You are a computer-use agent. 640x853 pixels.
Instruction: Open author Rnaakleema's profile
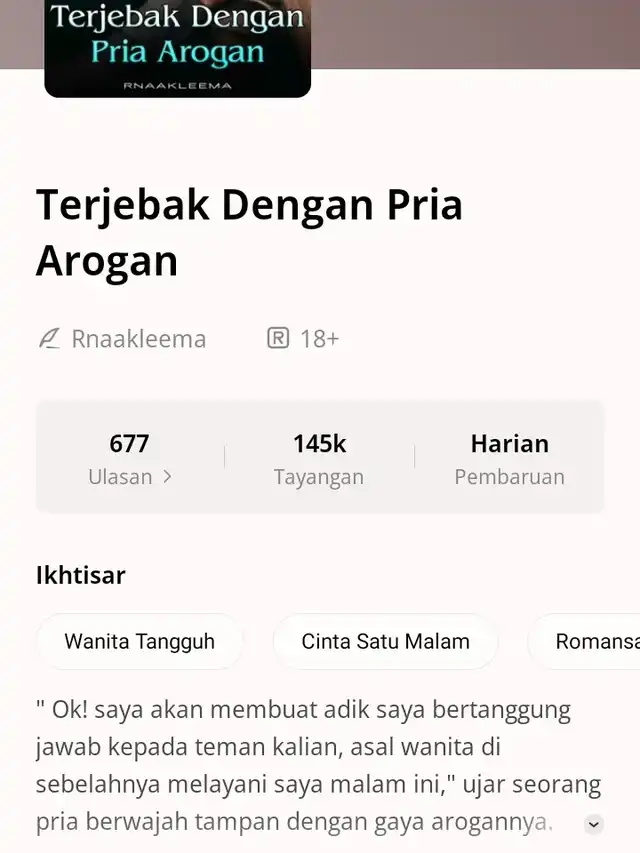(138, 339)
